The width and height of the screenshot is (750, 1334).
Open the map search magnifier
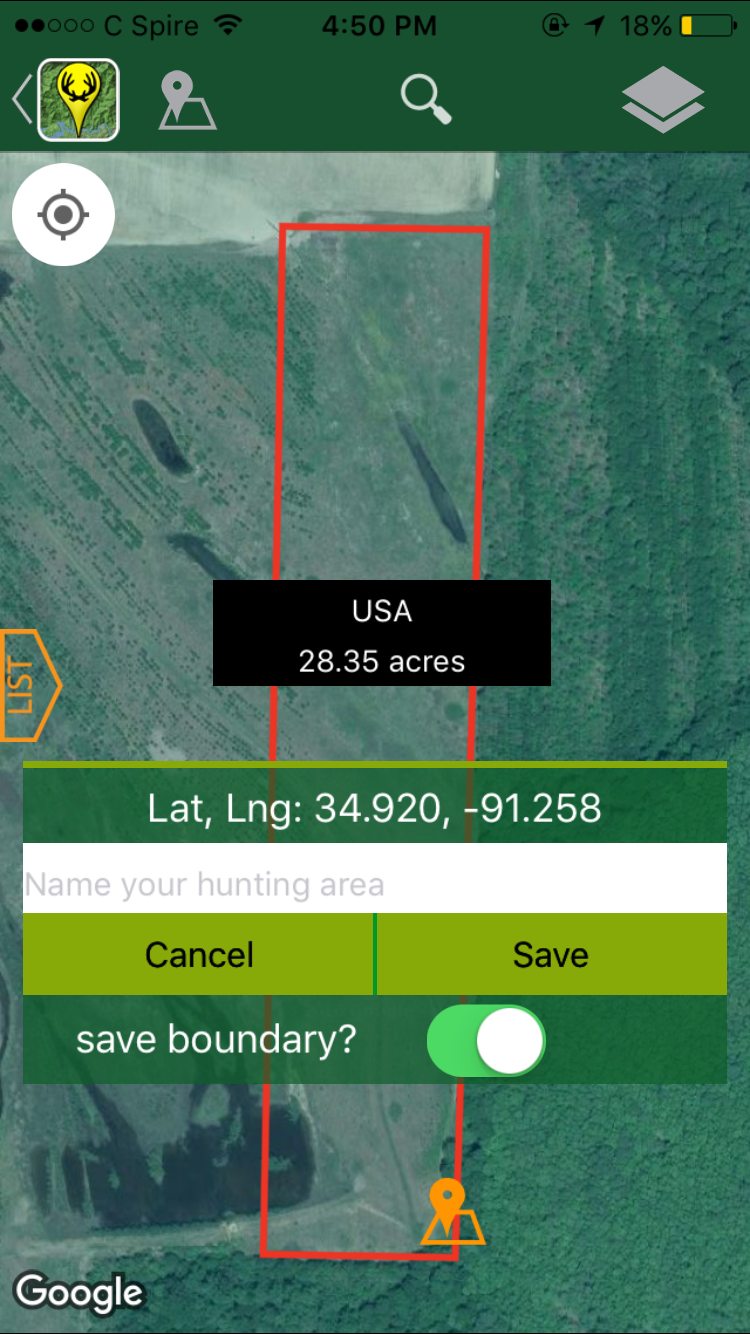(x=426, y=100)
